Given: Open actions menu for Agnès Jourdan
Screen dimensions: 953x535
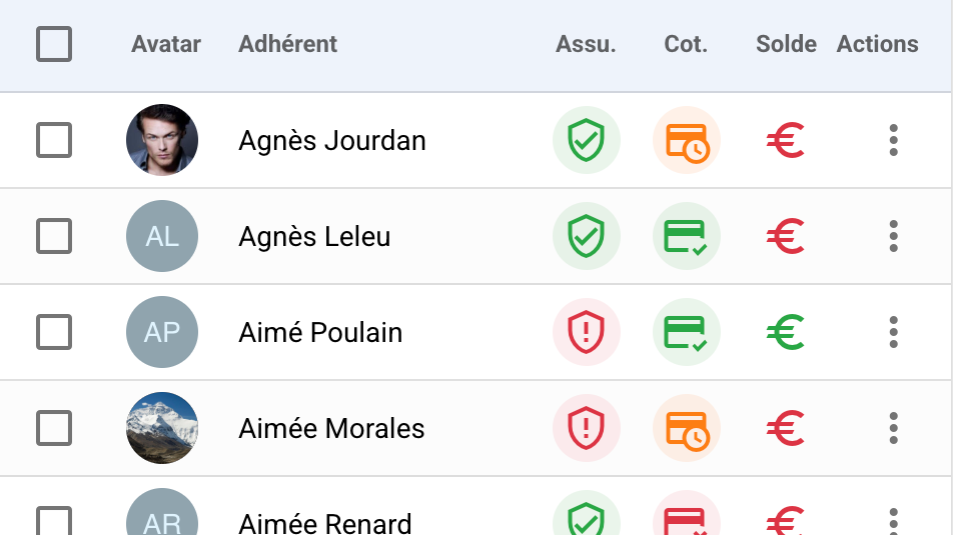Looking at the screenshot, I should [x=893, y=140].
